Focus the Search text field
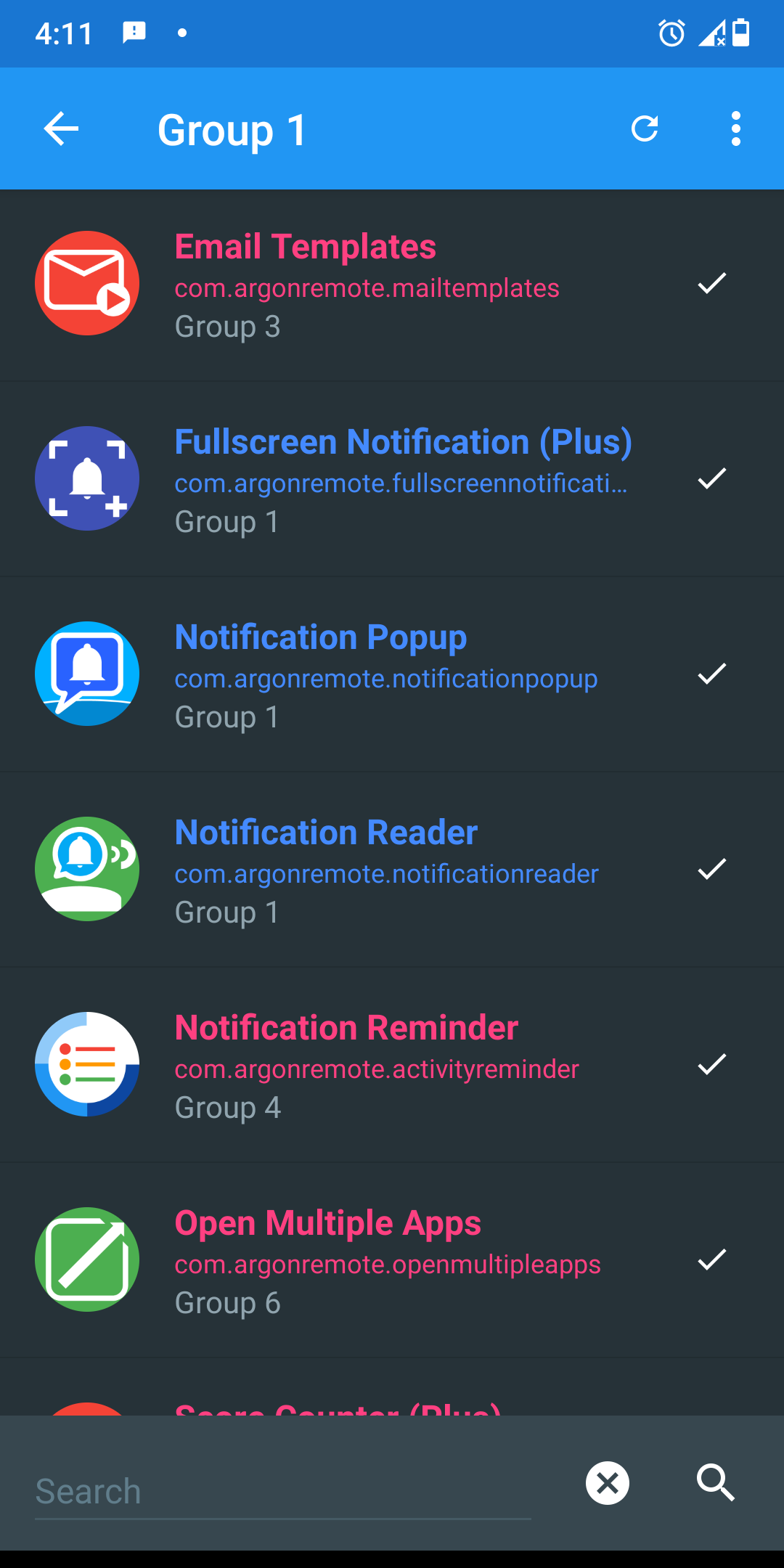The height and width of the screenshot is (1568, 784). (283, 1491)
